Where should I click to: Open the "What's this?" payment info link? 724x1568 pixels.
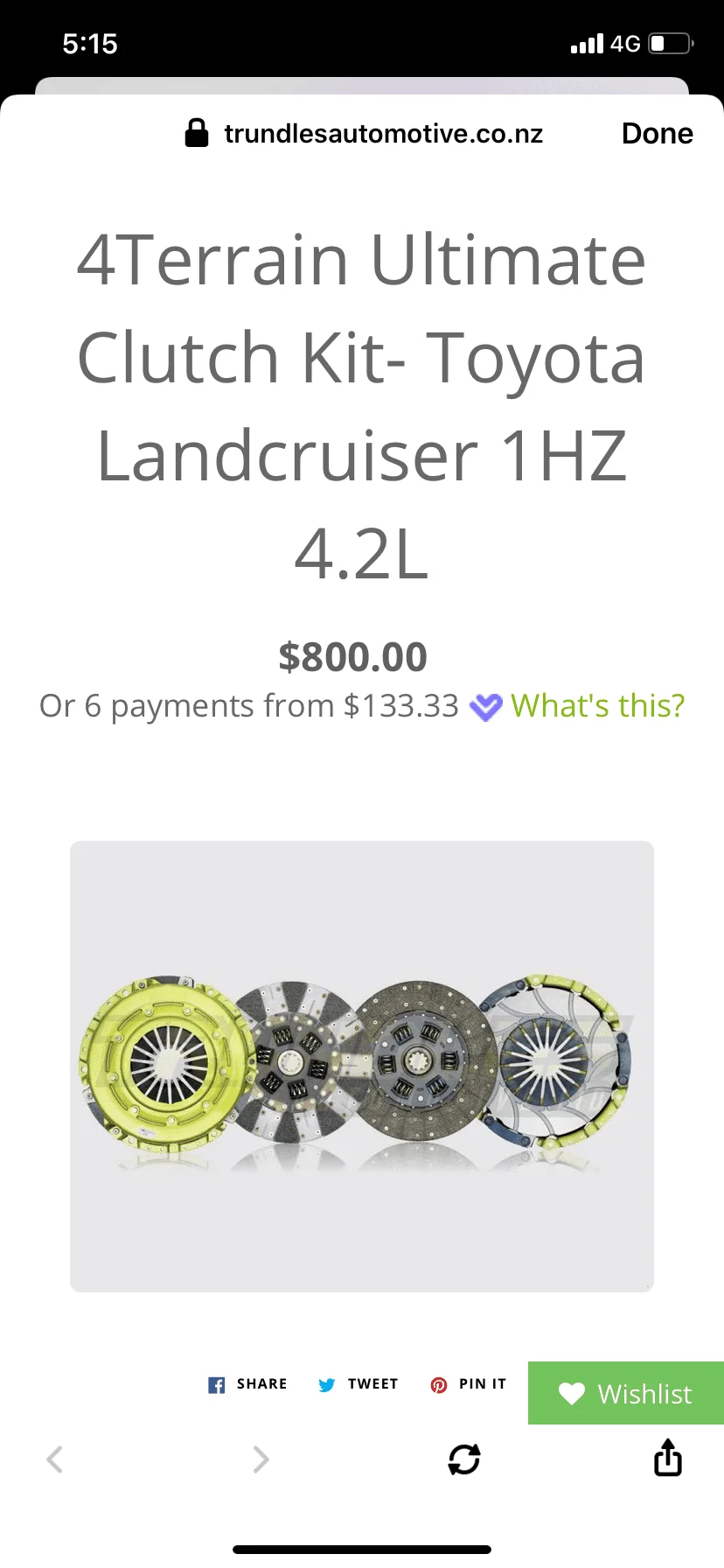coord(597,705)
